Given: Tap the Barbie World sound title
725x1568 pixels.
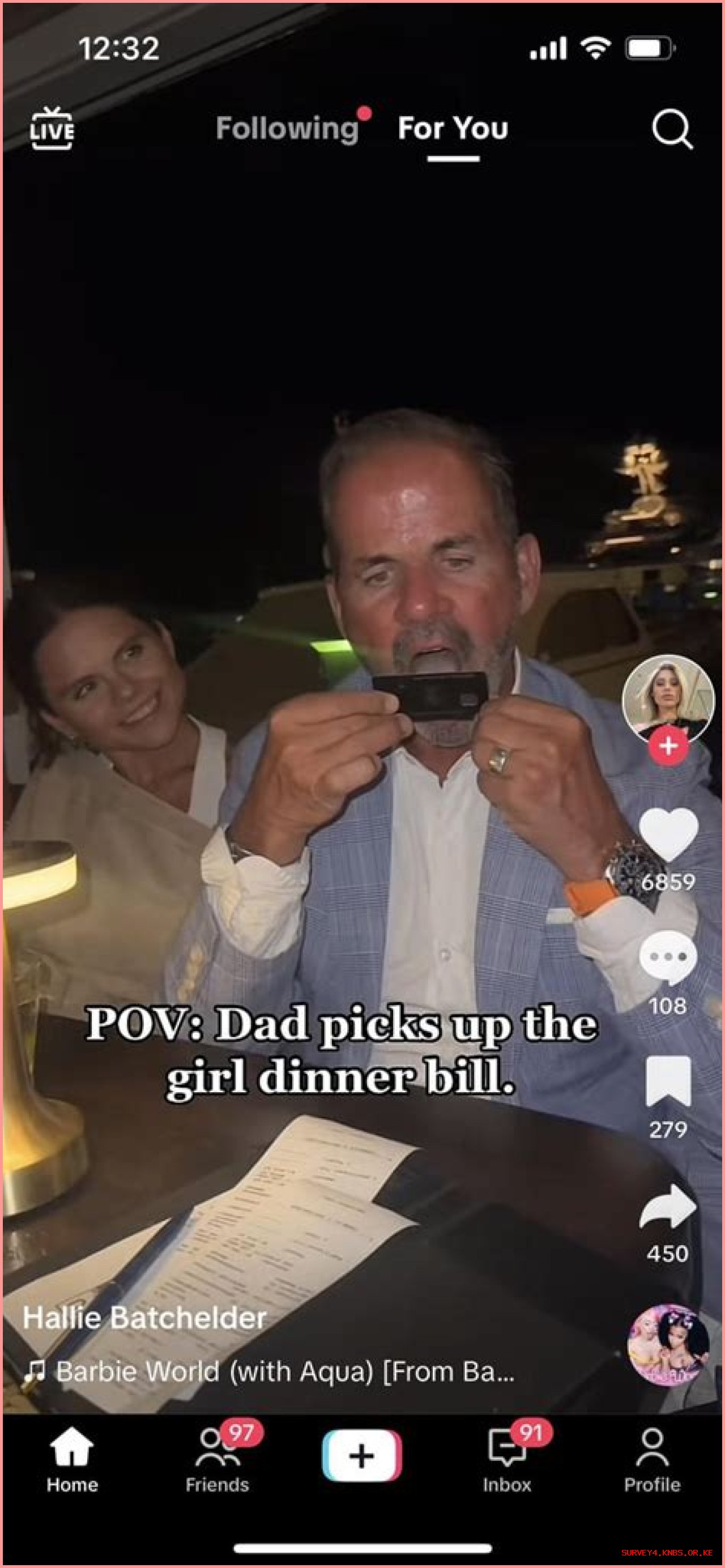Looking at the screenshot, I should pyautogui.click(x=285, y=1372).
